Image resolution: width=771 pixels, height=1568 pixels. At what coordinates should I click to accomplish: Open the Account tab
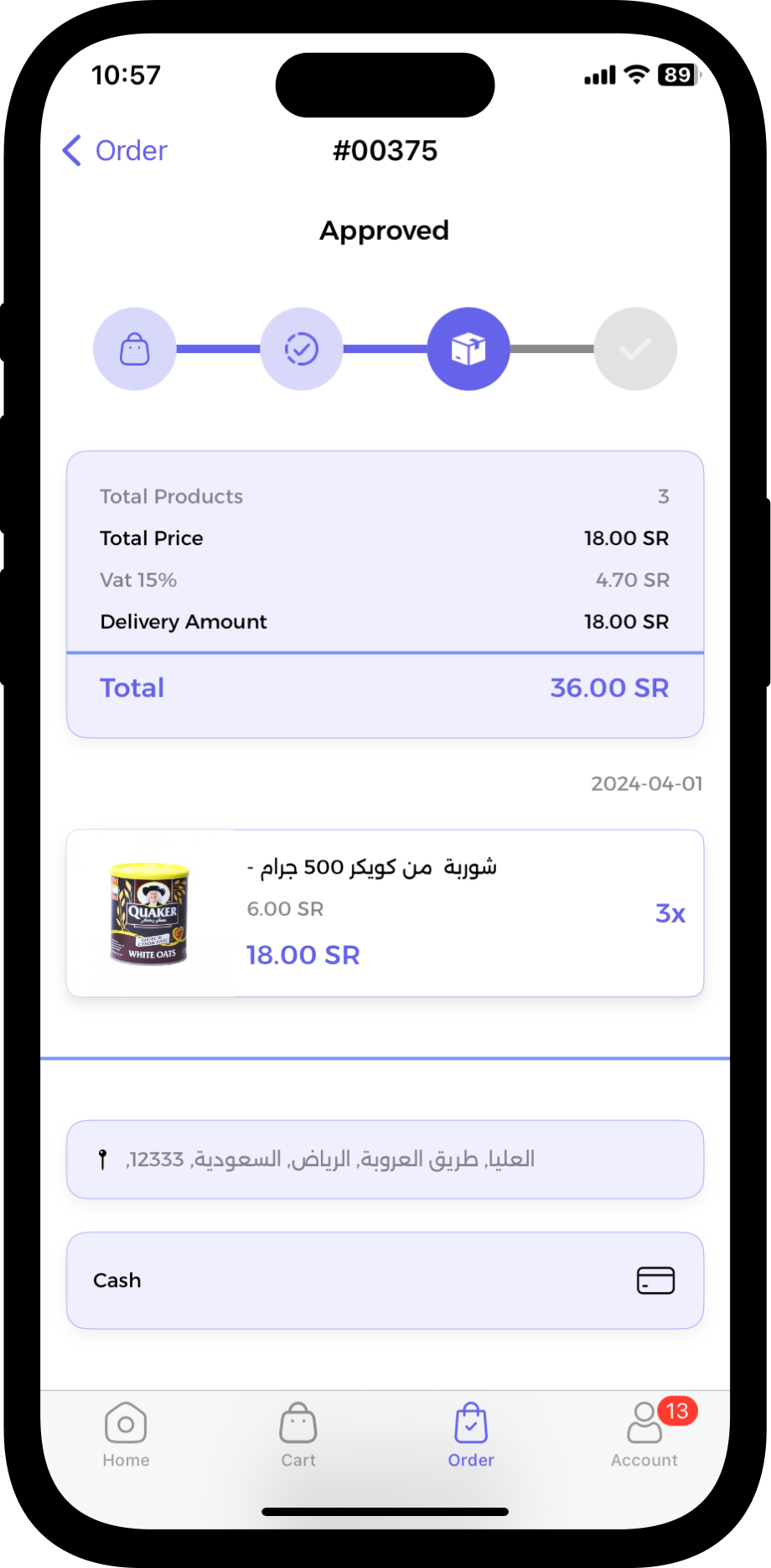[x=644, y=1435]
